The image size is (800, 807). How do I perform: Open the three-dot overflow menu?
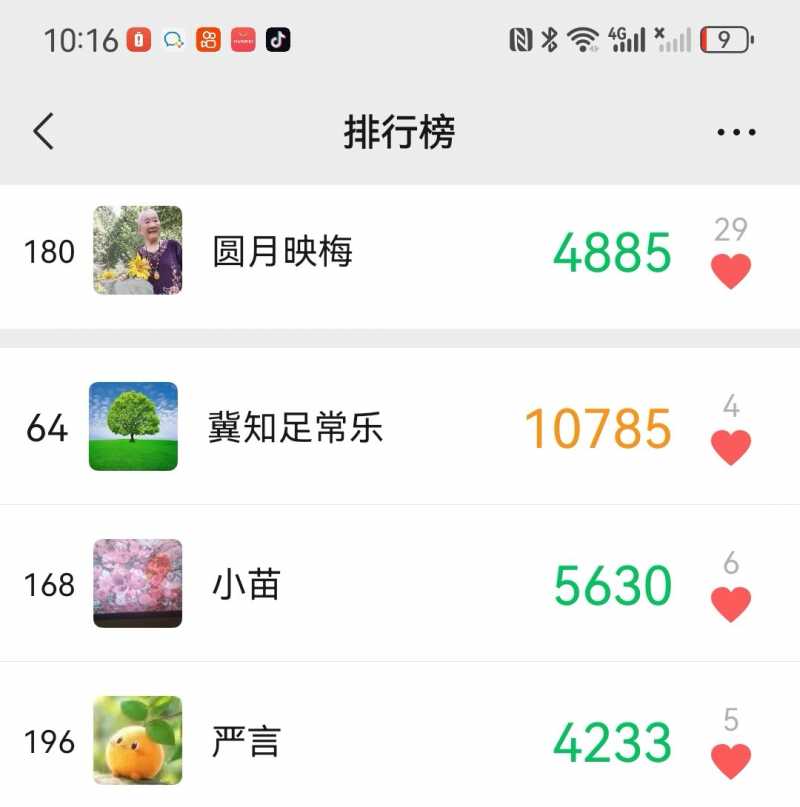tap(736, 132)
